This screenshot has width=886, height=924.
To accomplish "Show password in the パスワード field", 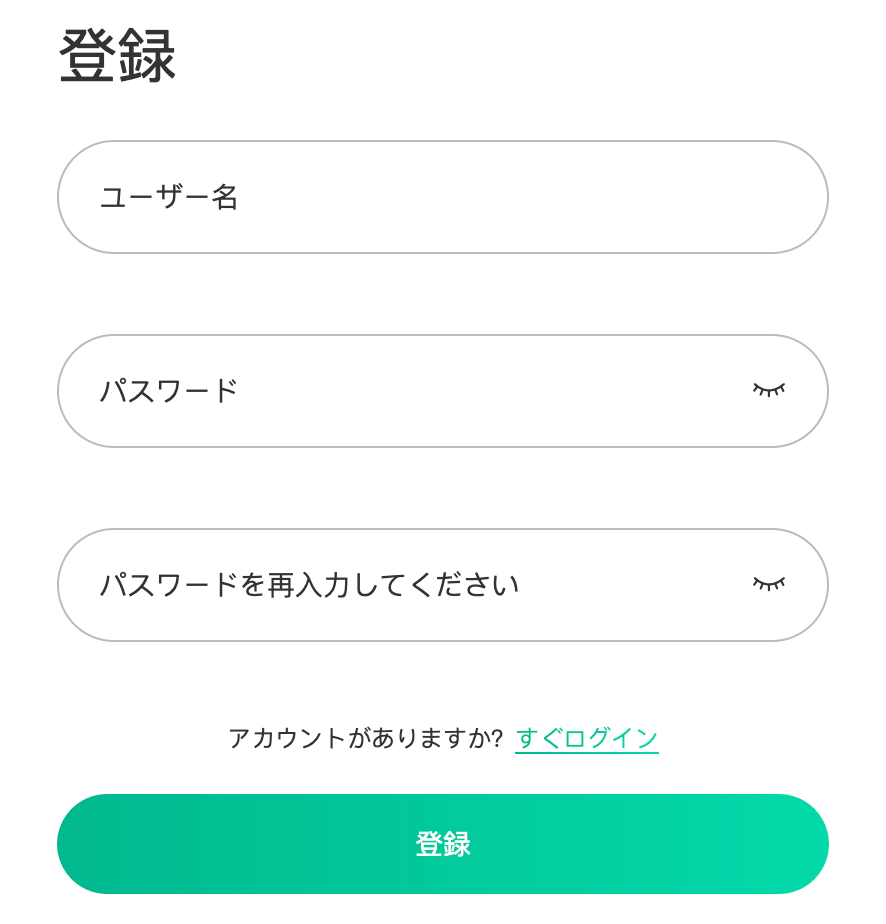I will click(769, 390).
